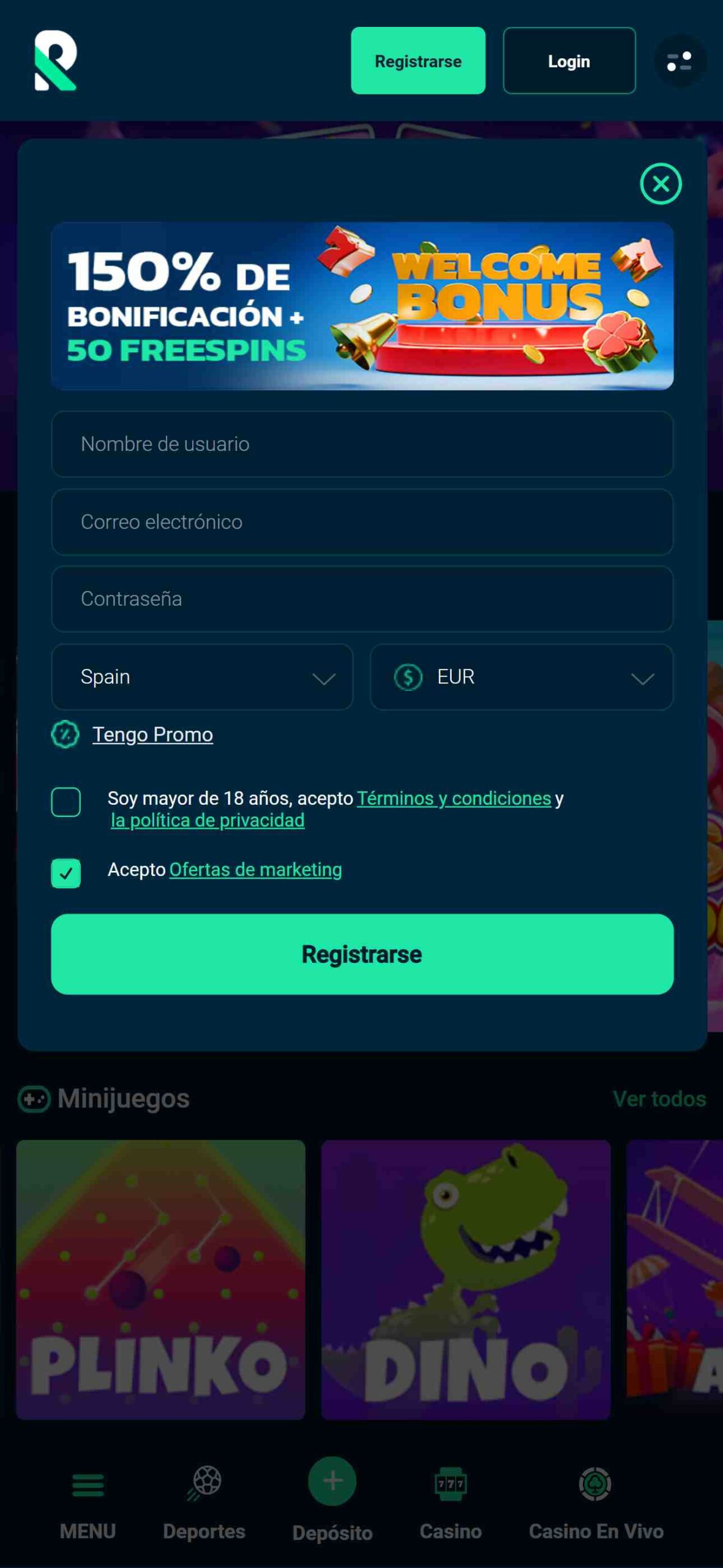Expand the Spain country dropdown
The width and height of the screenshot is (723, 1568).
pyautogui.click(x=202, y=677)
